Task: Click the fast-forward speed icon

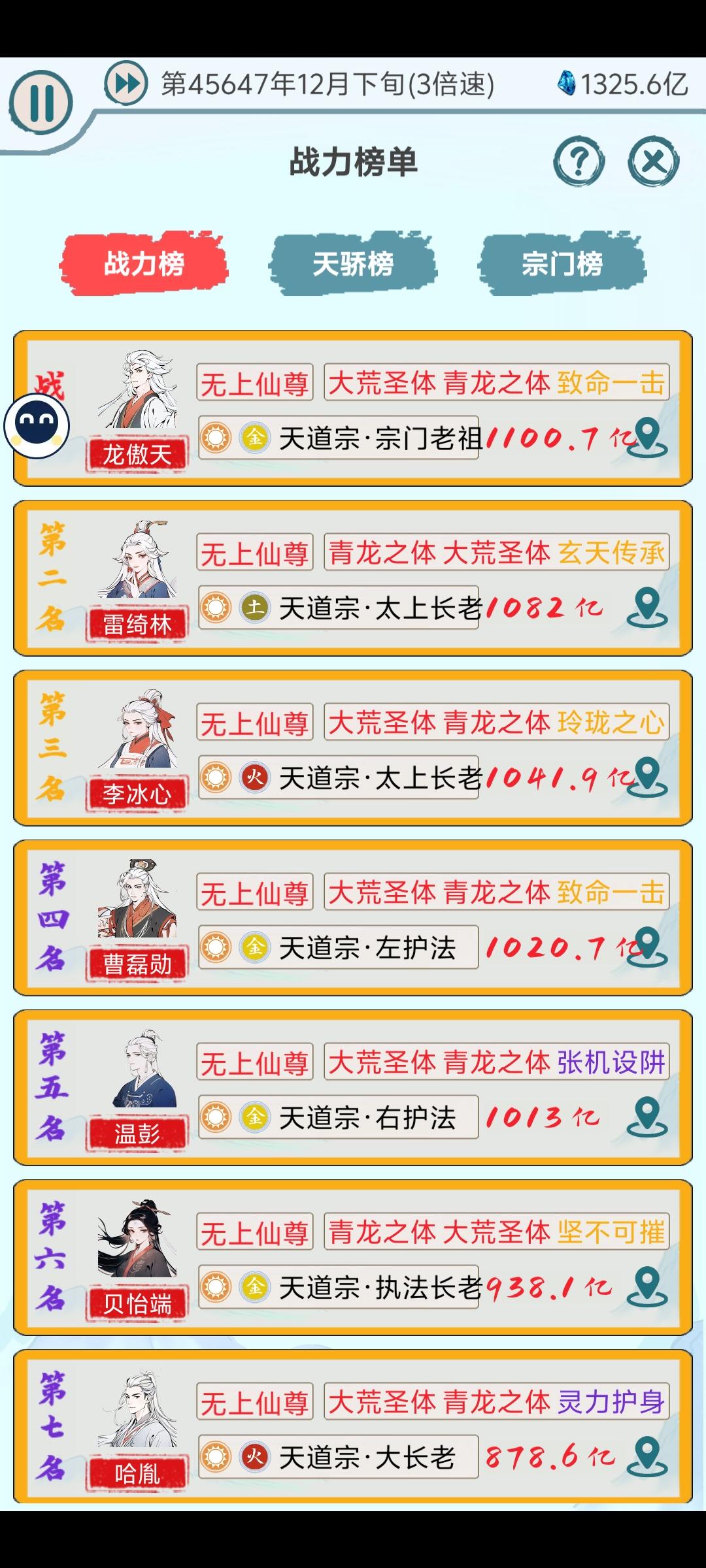Action: (127, 85)
